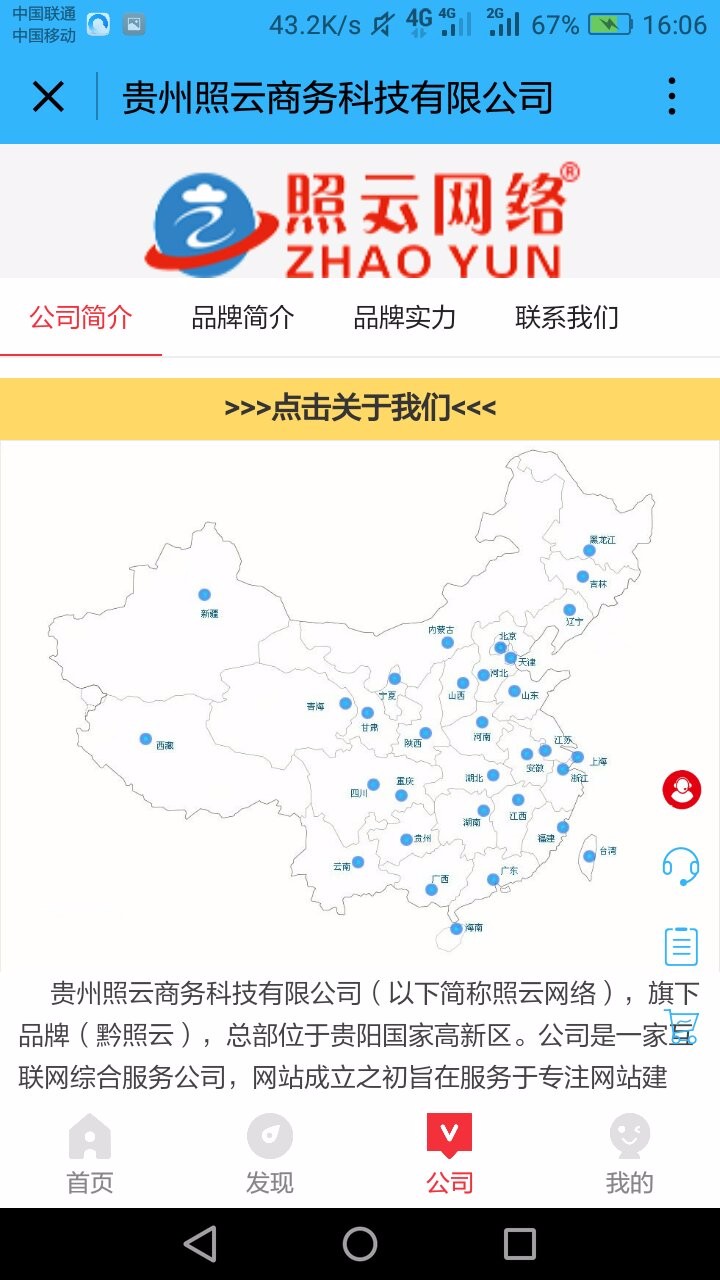This screenshot has height=1280, width=720.
Task: Open the clipboard form icon
Action: [x=681, y=945]
